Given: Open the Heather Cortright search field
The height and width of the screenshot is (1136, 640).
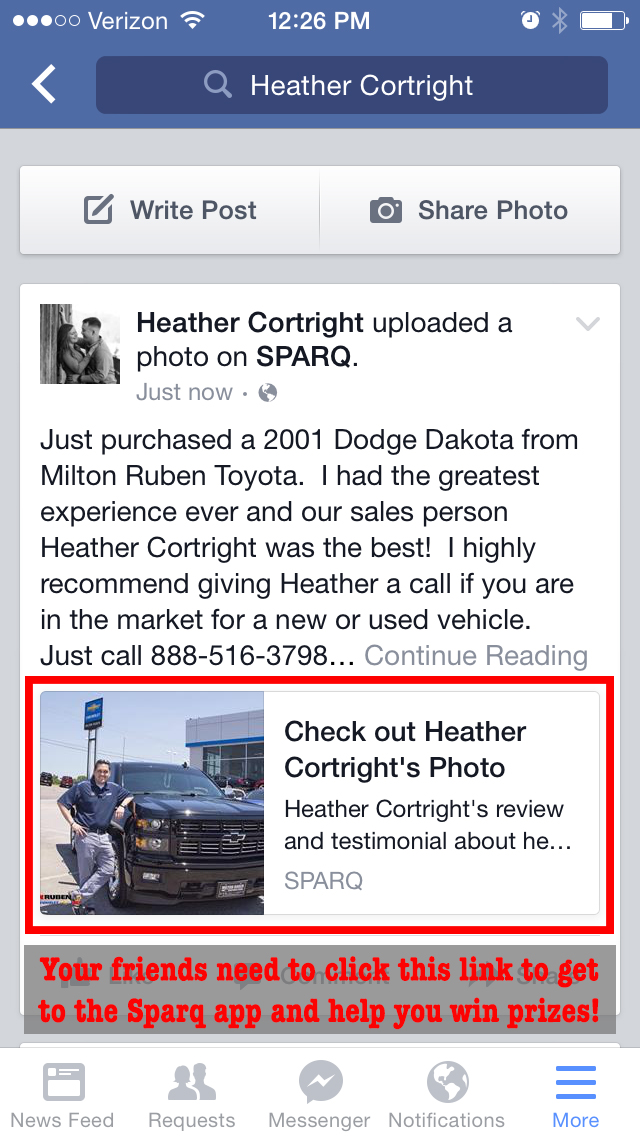Looking at the screenshot, I should pos(352,85).
